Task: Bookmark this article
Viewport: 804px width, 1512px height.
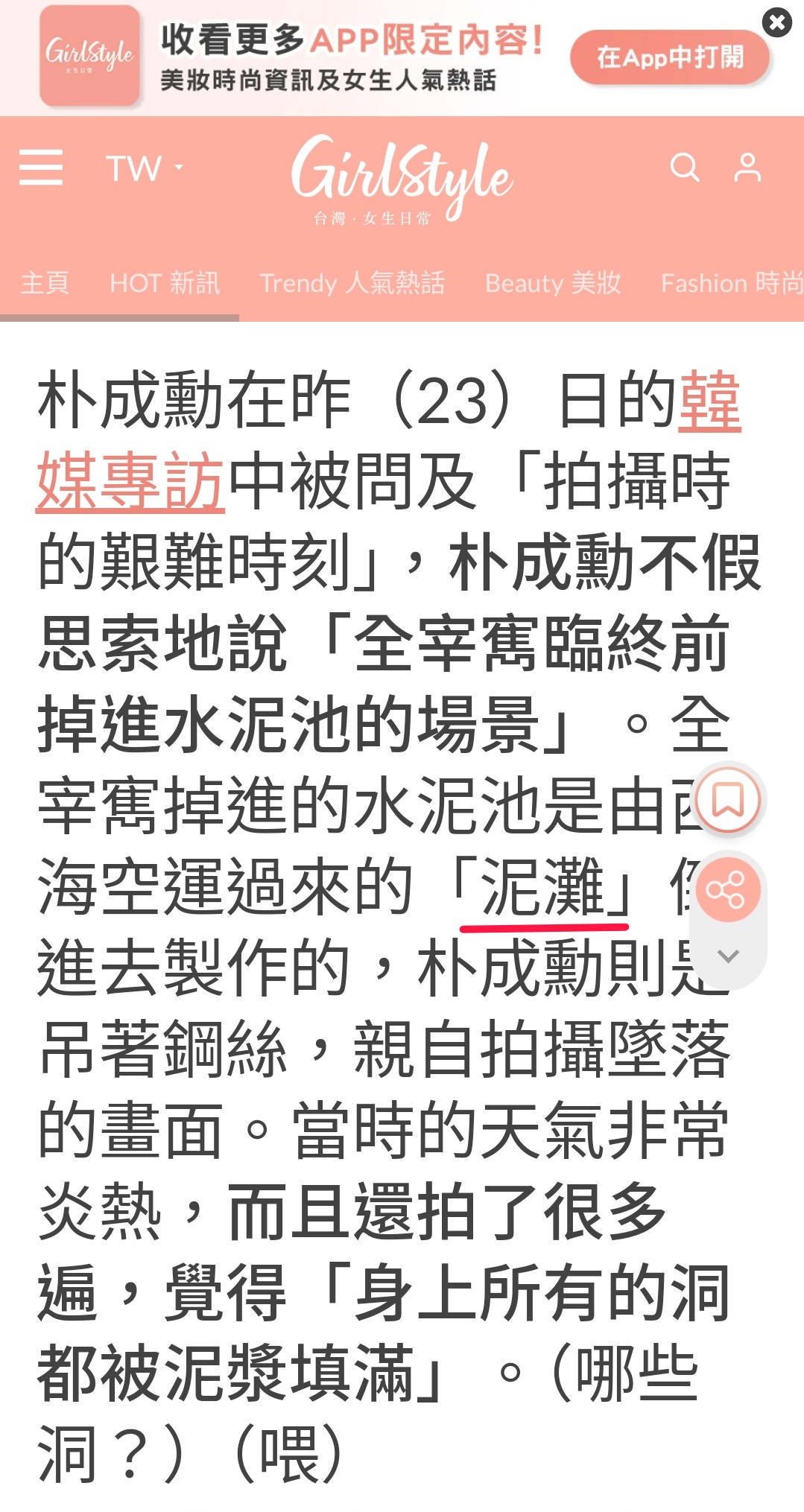Action: [728, 800]
